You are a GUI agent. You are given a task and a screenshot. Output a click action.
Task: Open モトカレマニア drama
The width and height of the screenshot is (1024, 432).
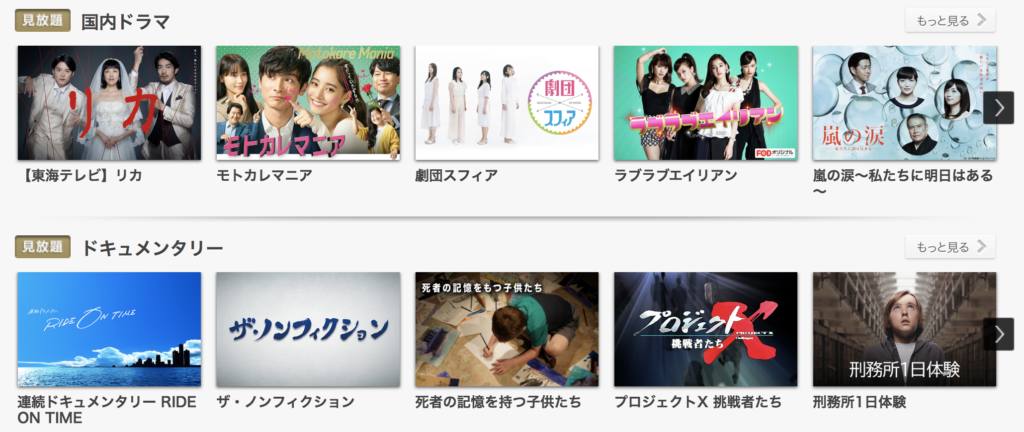(308, 103)
